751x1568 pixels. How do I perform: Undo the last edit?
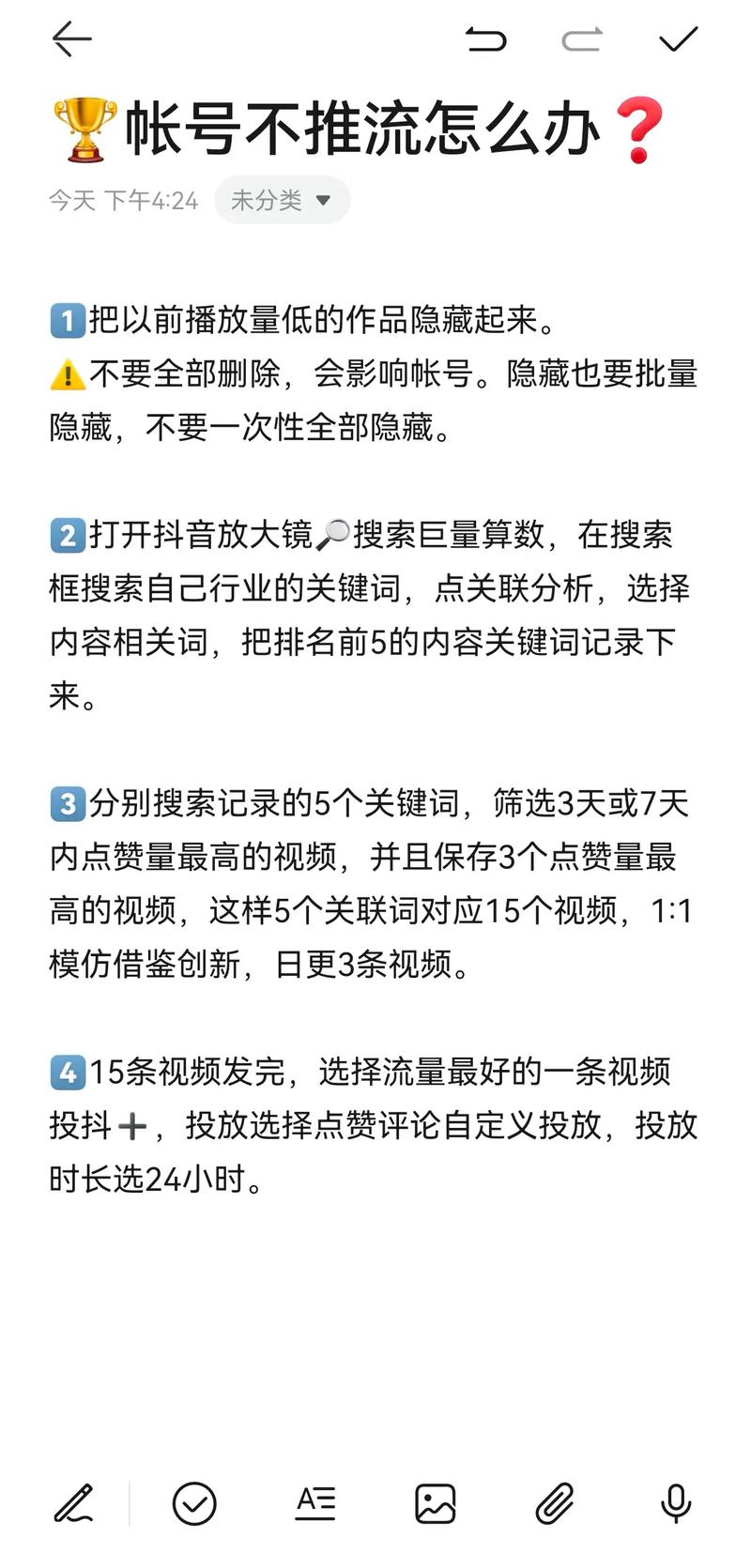click(x=485, y=39)
